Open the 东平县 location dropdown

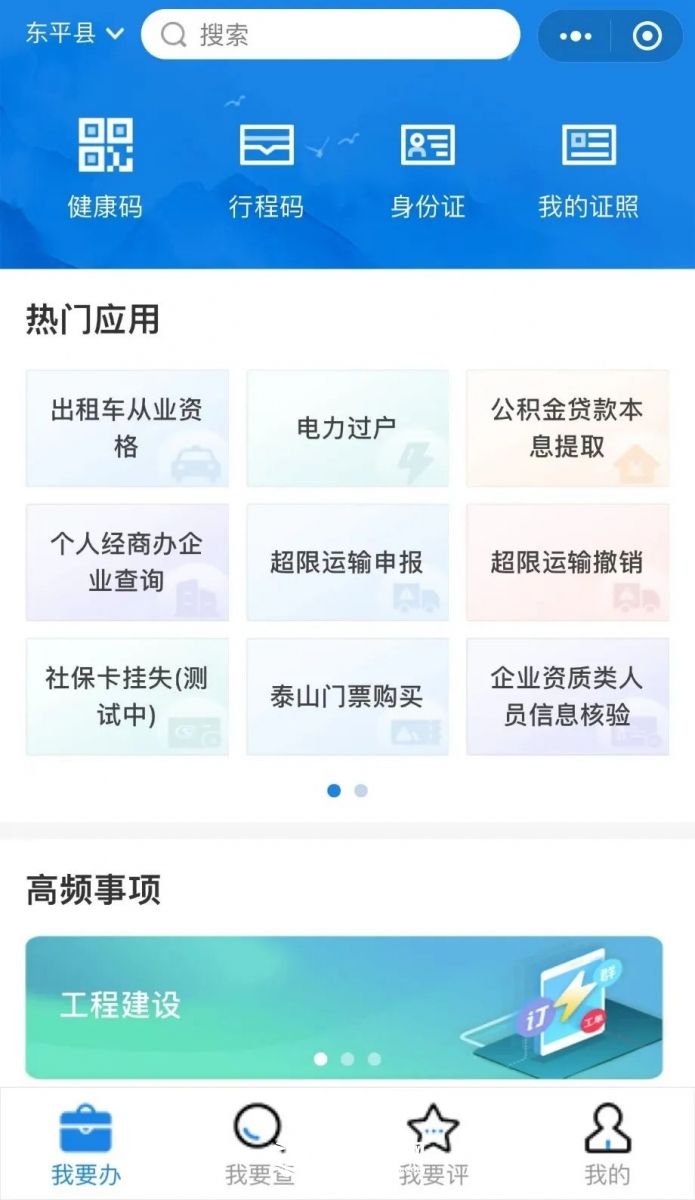coord(75,34)
